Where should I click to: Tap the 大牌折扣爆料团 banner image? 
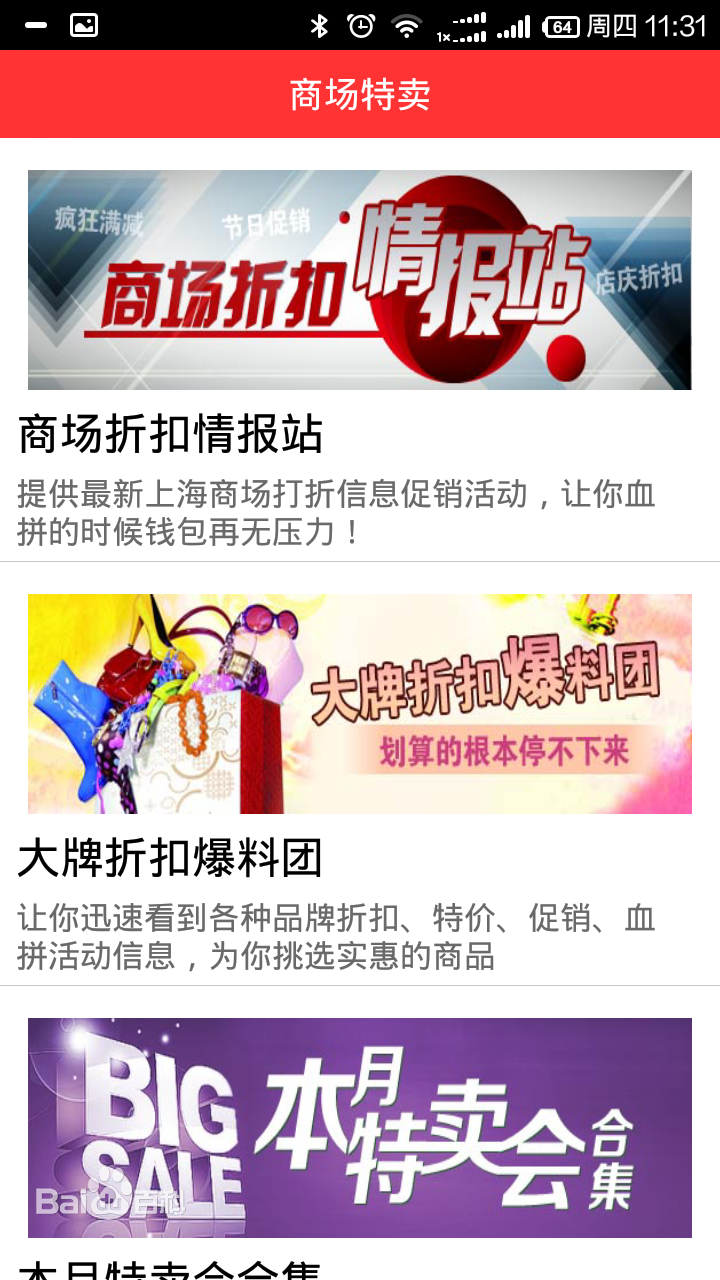pos(360,703)
